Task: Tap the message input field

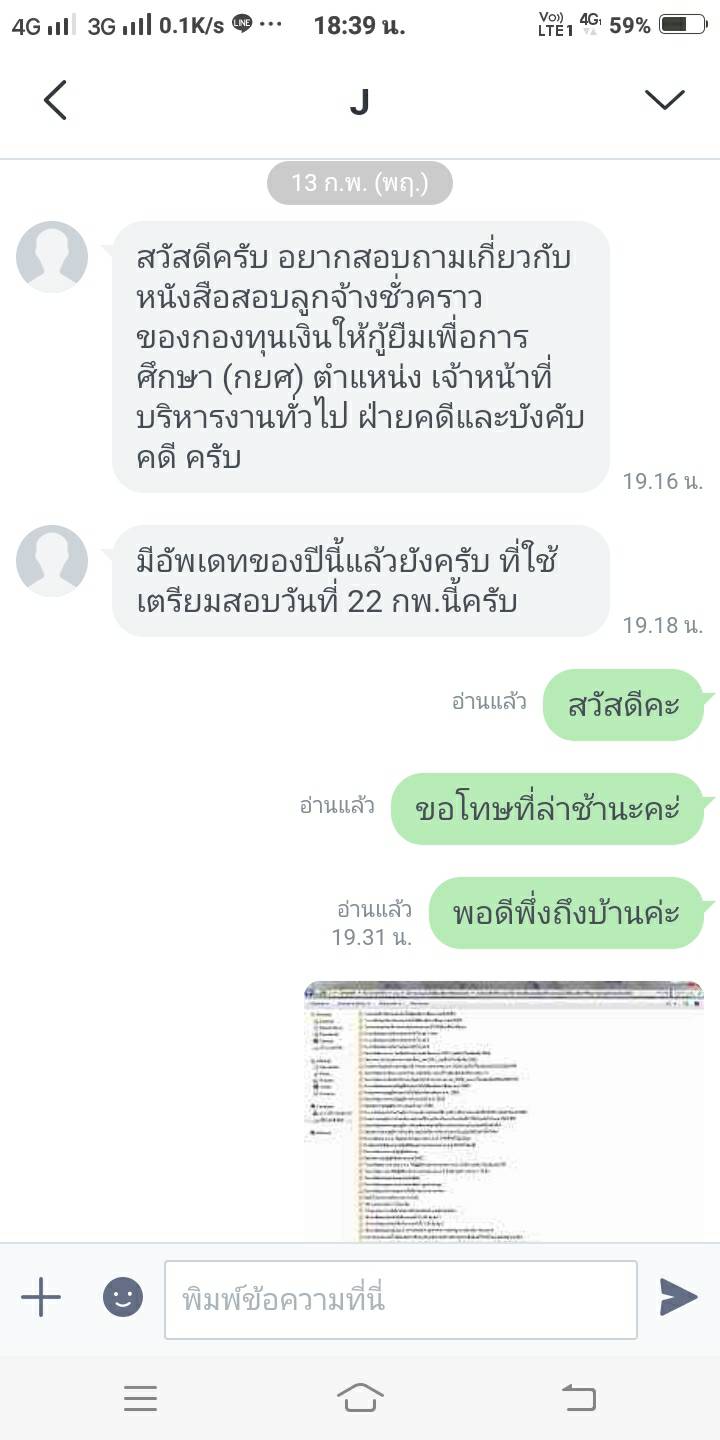Action: tap(400, 1299)
